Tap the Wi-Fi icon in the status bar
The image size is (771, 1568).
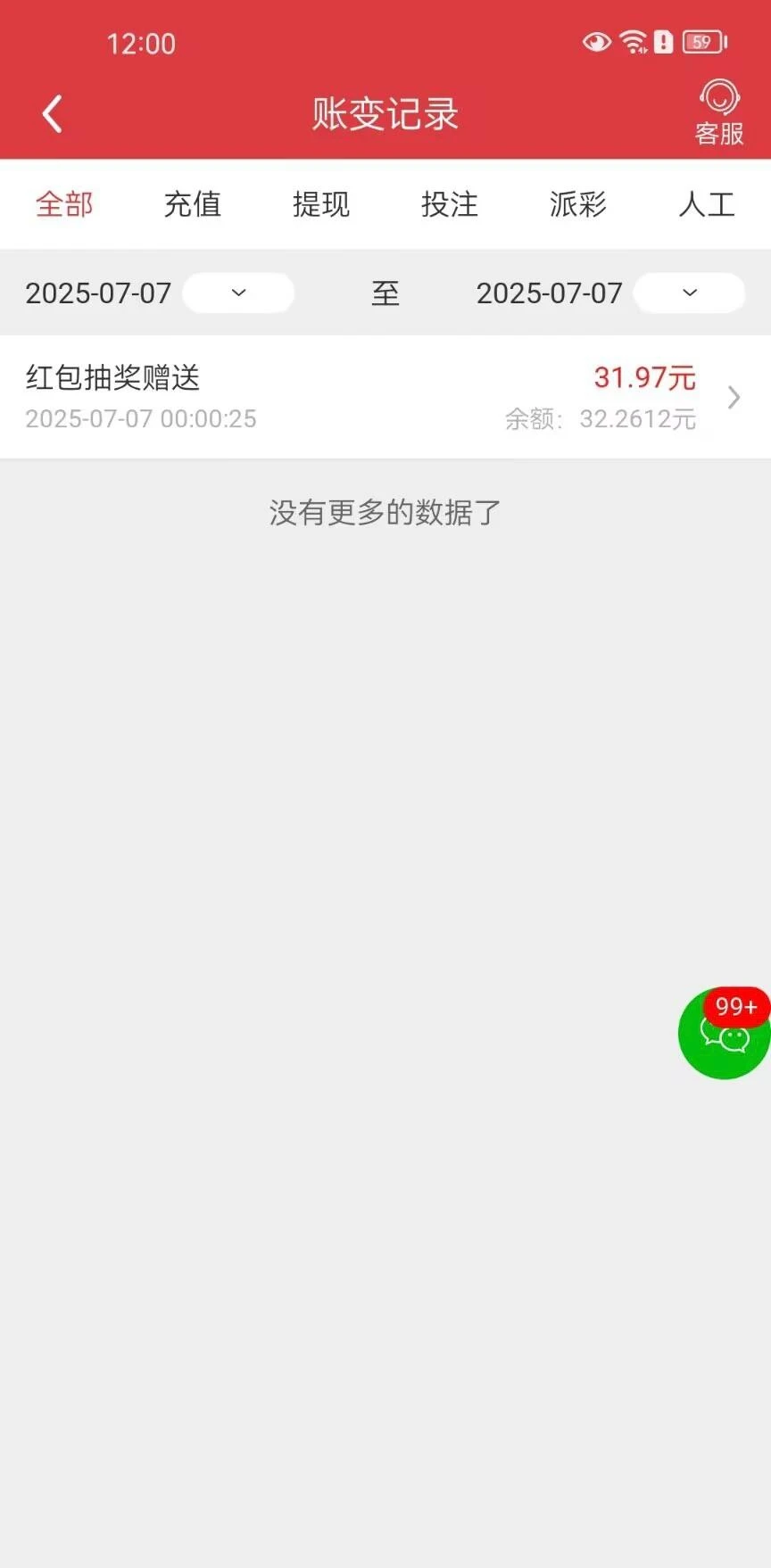coord(634,41)
